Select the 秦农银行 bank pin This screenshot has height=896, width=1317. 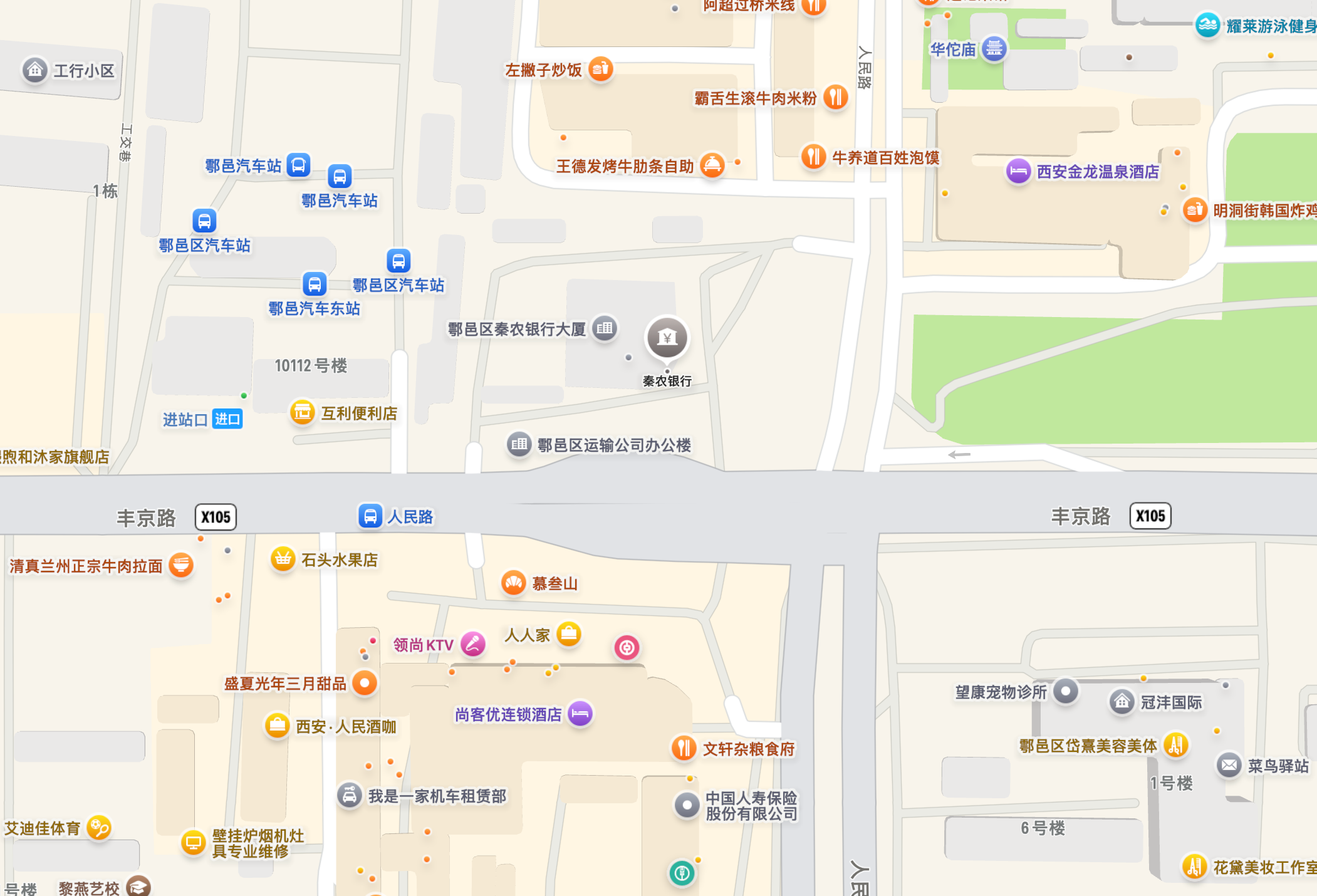pyautogui.click(x=667, y=338)
